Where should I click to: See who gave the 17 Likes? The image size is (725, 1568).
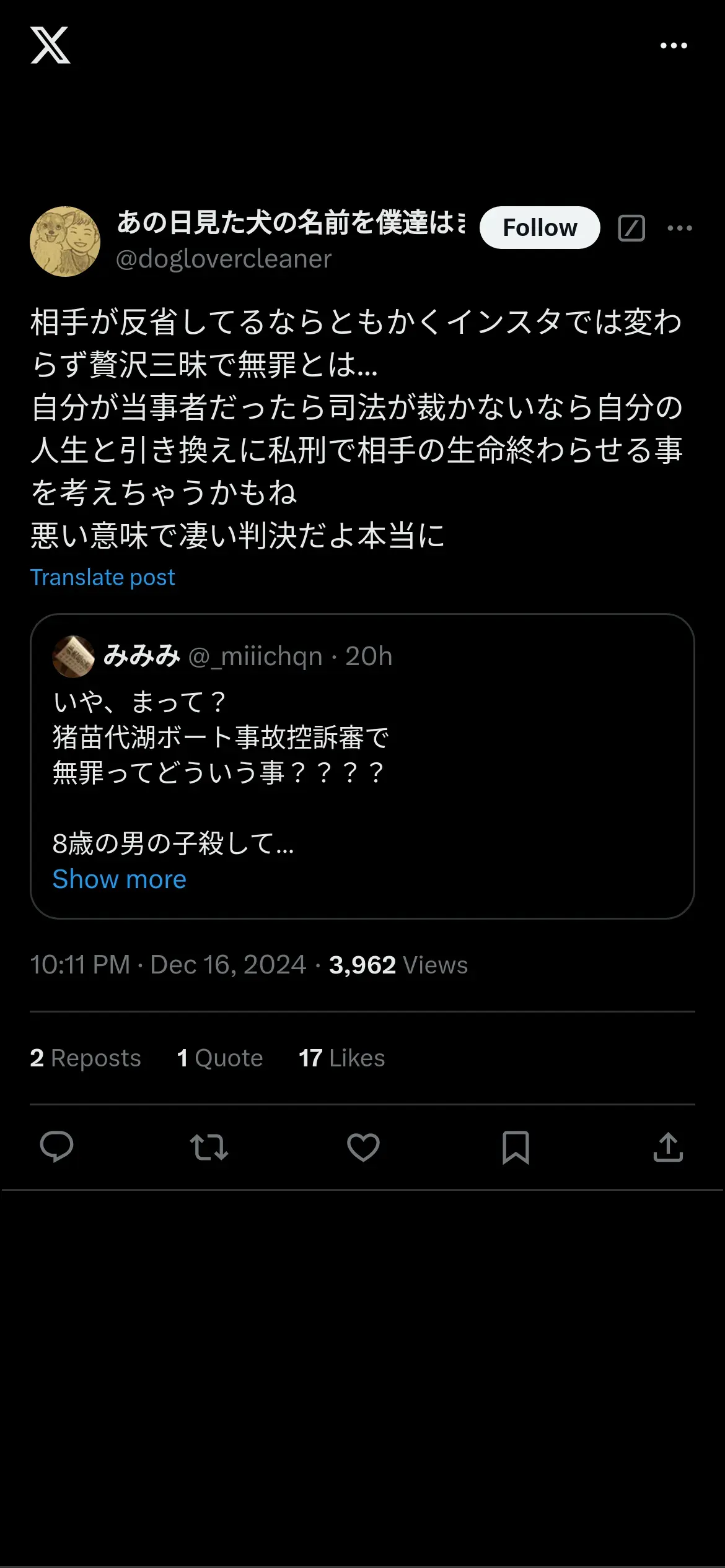[342, 1058]
